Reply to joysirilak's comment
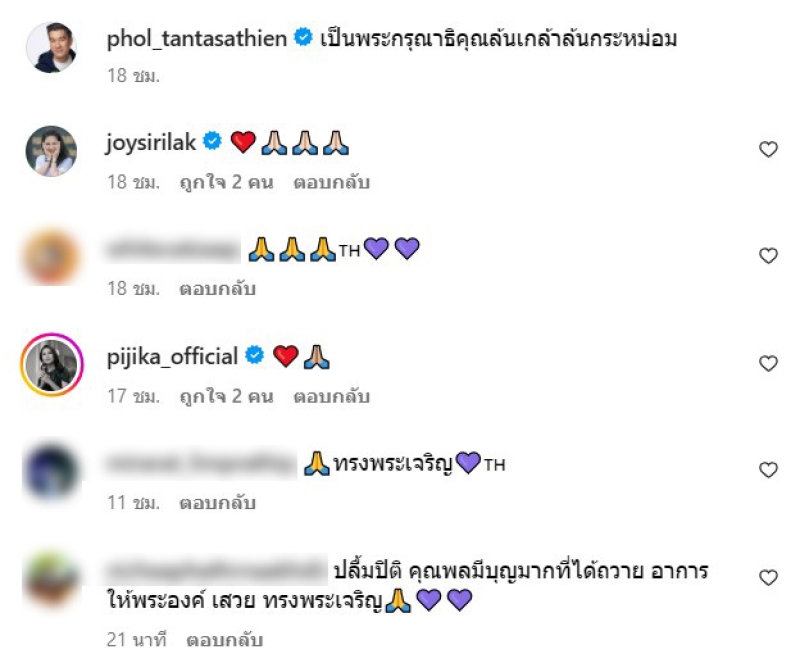 (x=331, y=183)
